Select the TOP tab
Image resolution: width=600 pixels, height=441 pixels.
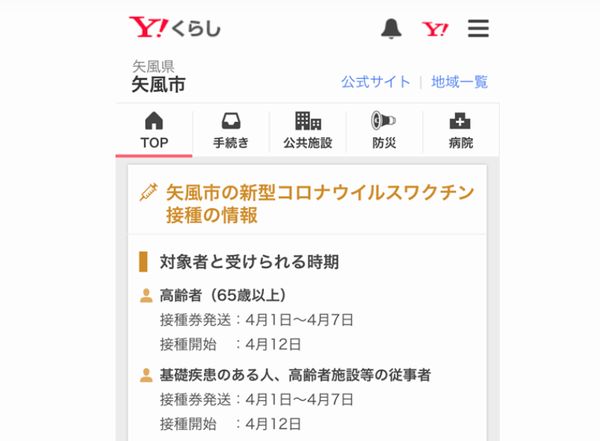pyautogui.click(x=154, y=131)
